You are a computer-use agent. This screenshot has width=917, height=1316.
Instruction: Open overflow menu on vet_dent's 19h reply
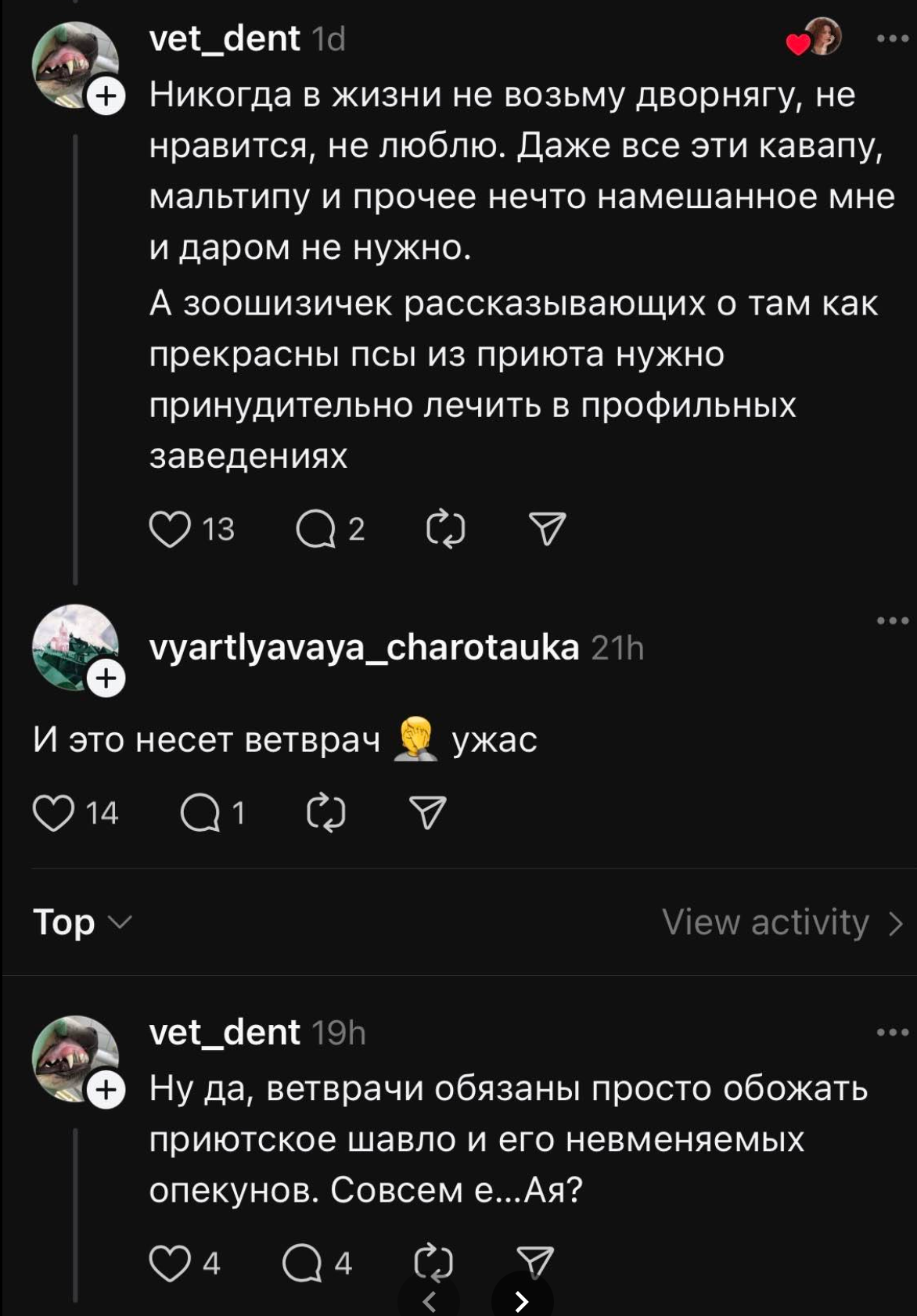point(892,1033)
